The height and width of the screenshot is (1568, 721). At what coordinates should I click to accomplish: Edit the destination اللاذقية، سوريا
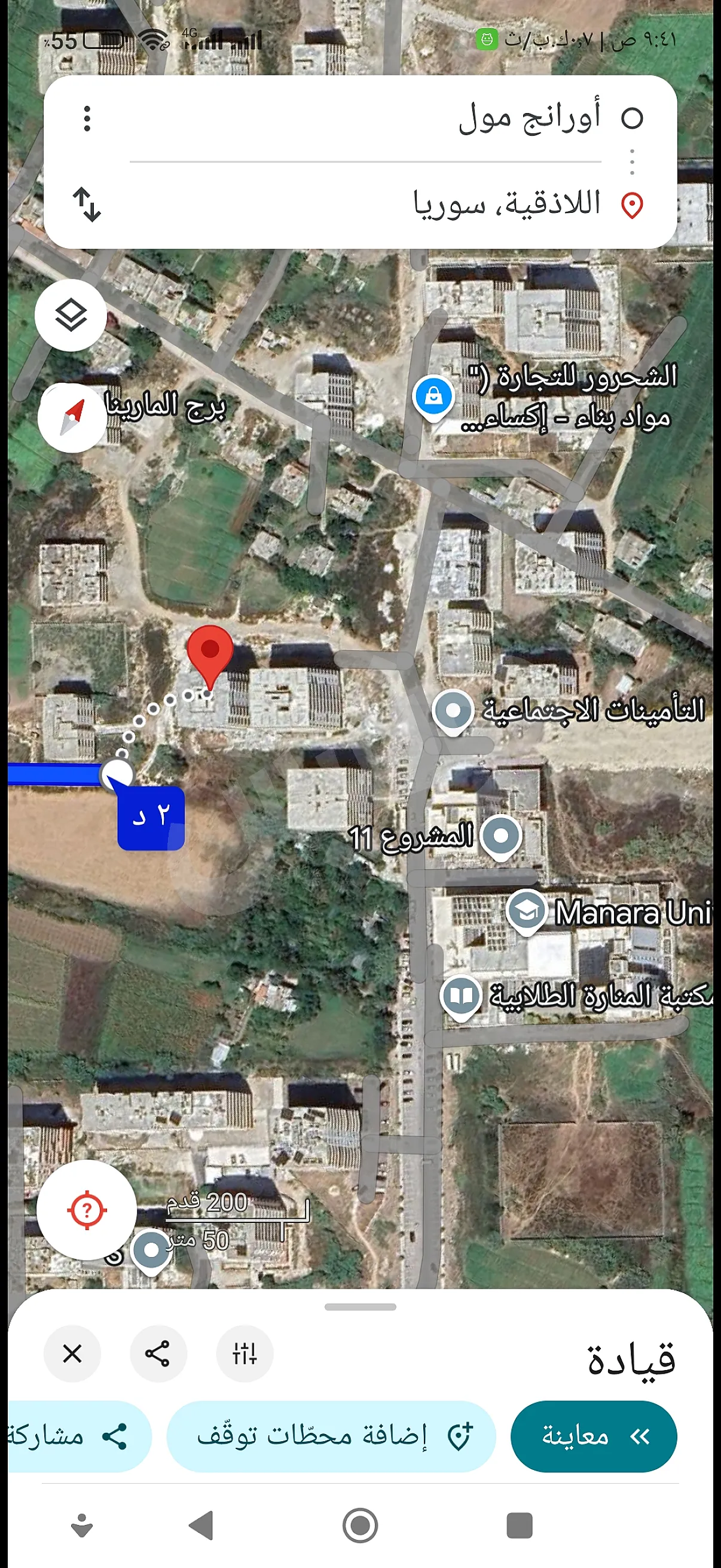click(x=506, y=205)
